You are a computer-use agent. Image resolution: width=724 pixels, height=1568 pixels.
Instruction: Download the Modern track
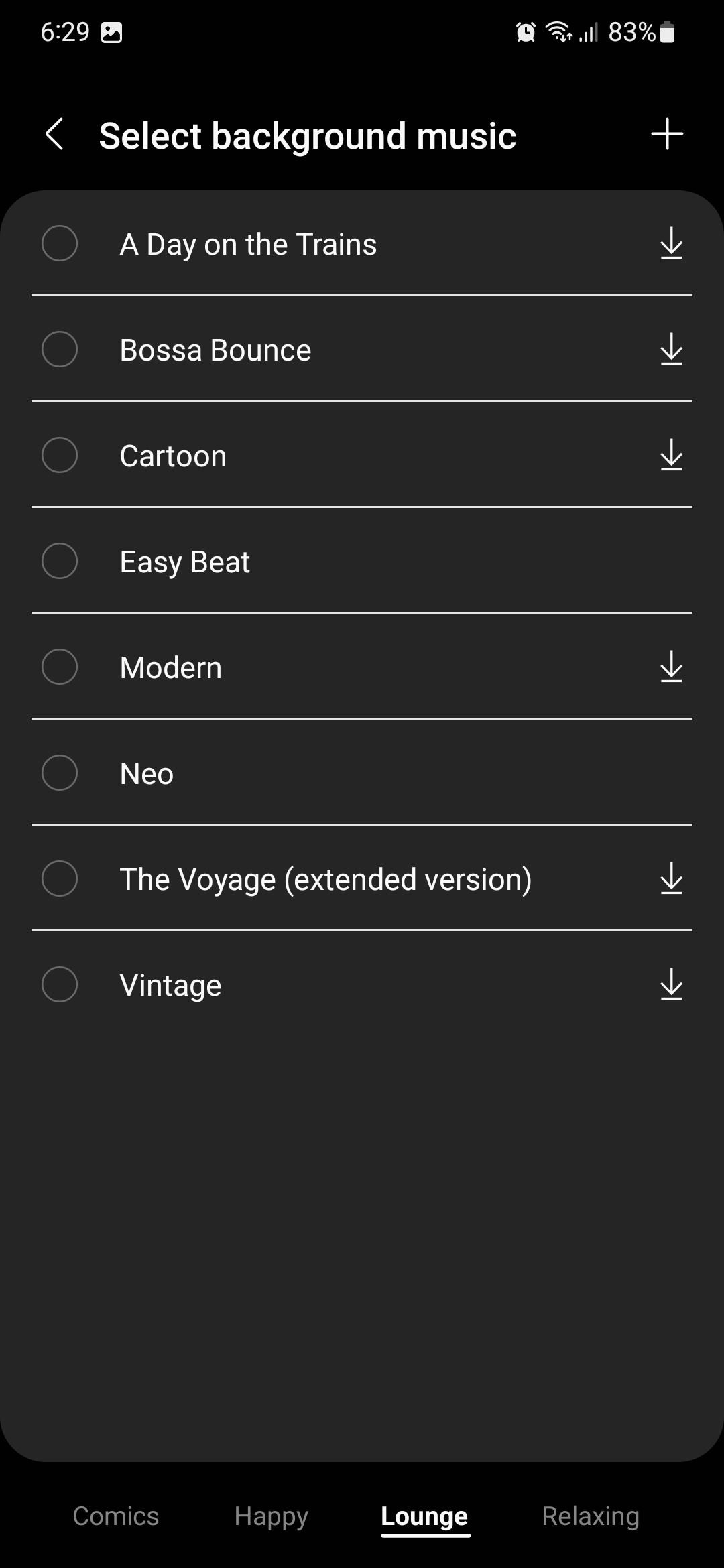pyautogui.click(x=671, y=667)
